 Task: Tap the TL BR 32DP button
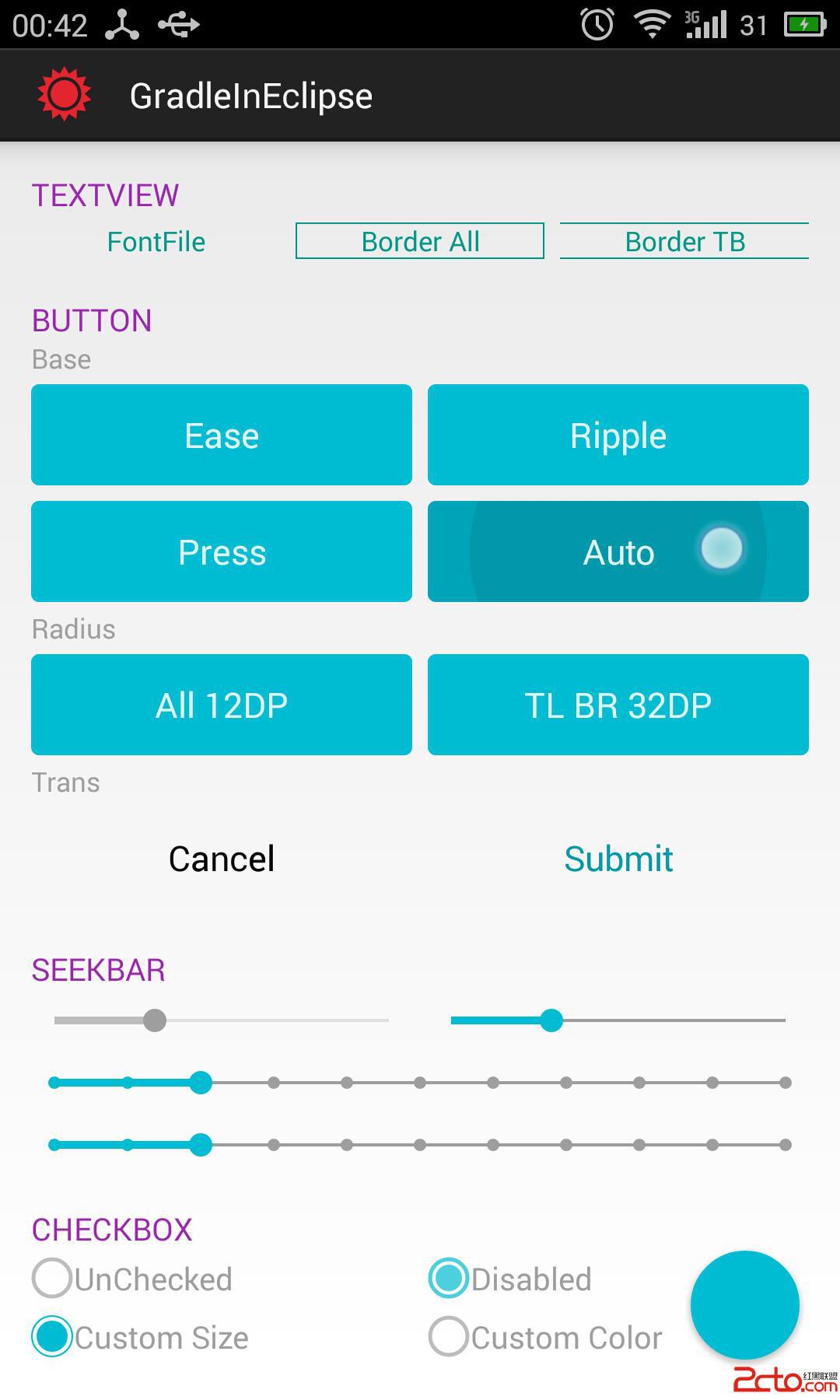click(x=618, y=705)
